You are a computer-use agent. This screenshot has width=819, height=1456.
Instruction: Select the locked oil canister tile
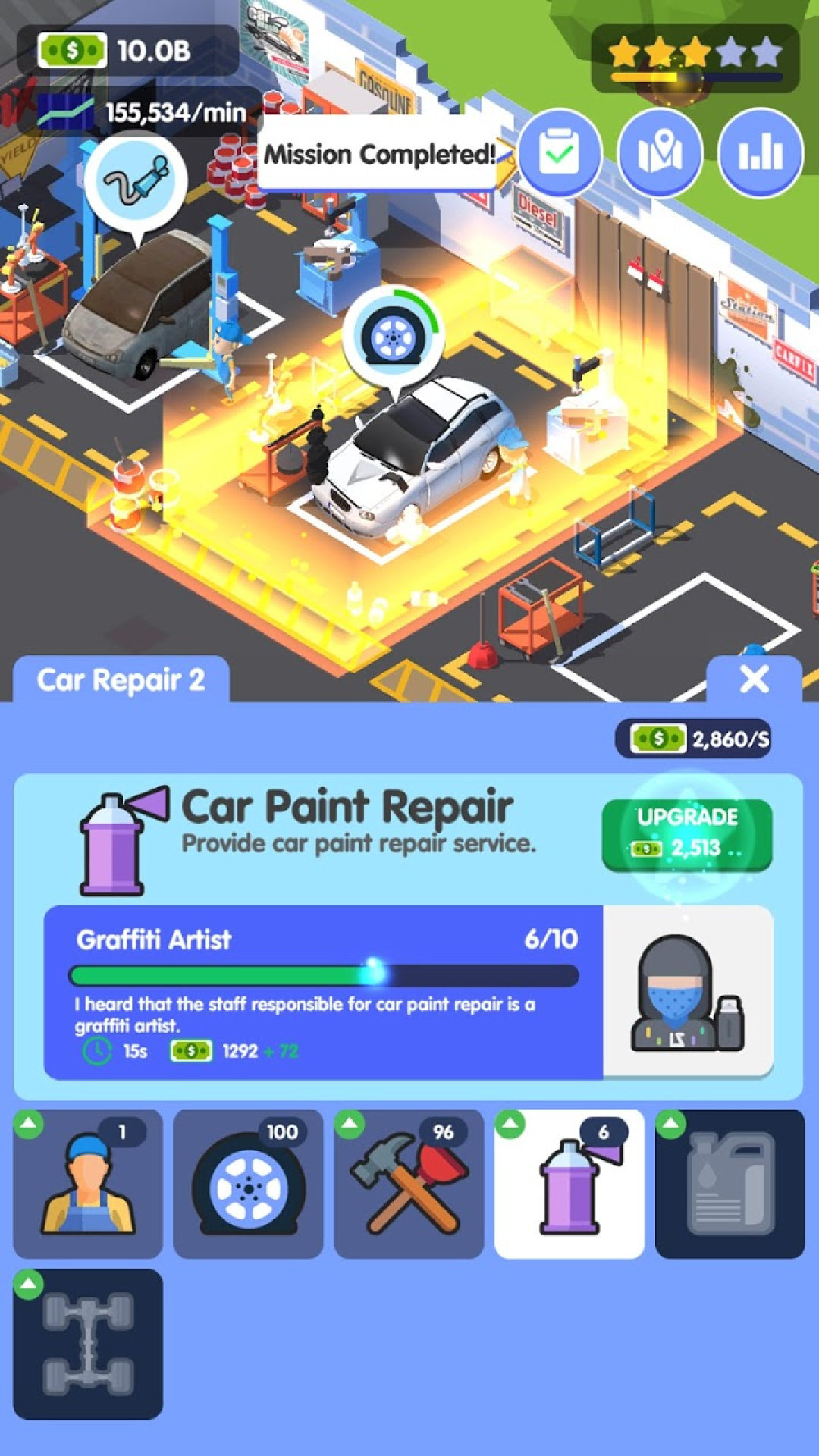point(730,1184)
